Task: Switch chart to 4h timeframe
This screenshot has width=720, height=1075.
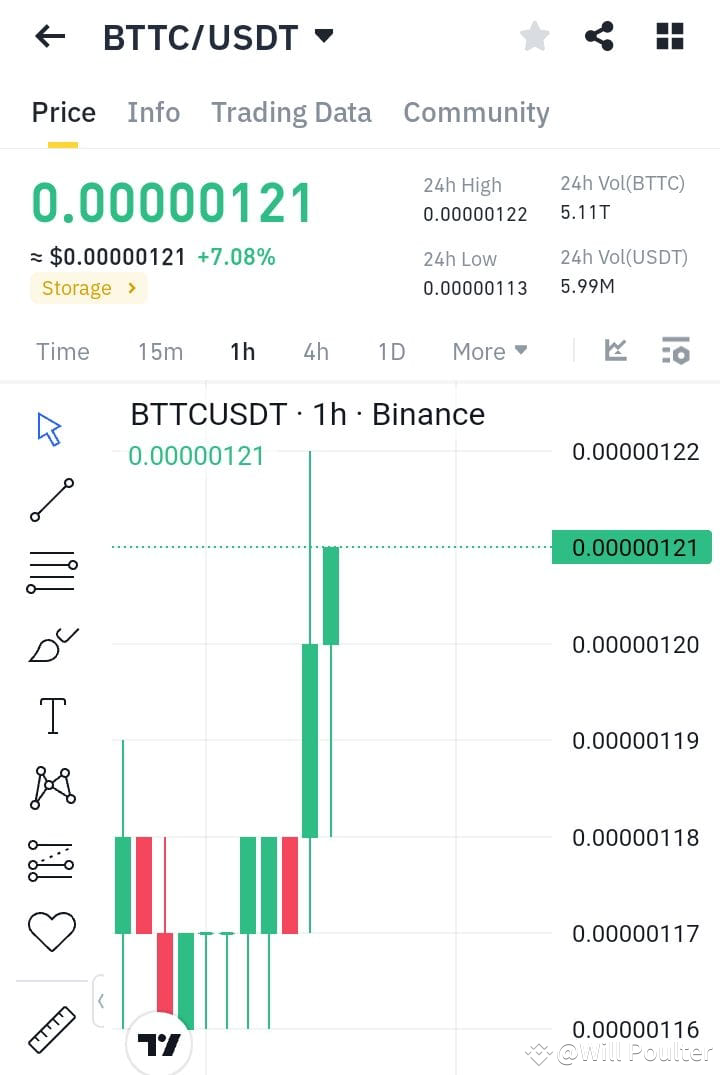Action: (x=316, y=351)
